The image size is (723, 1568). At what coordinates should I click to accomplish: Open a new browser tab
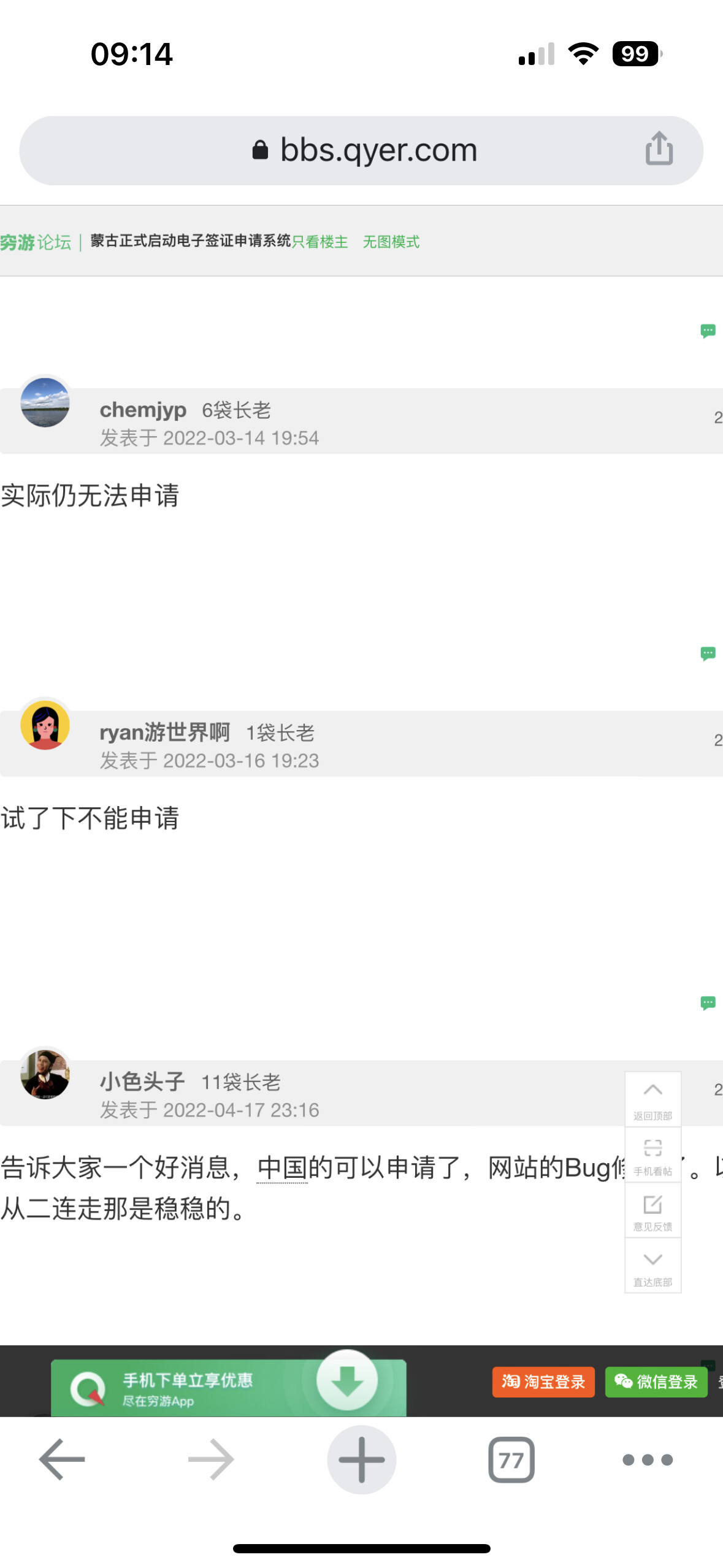click(x=361, y=1459)
